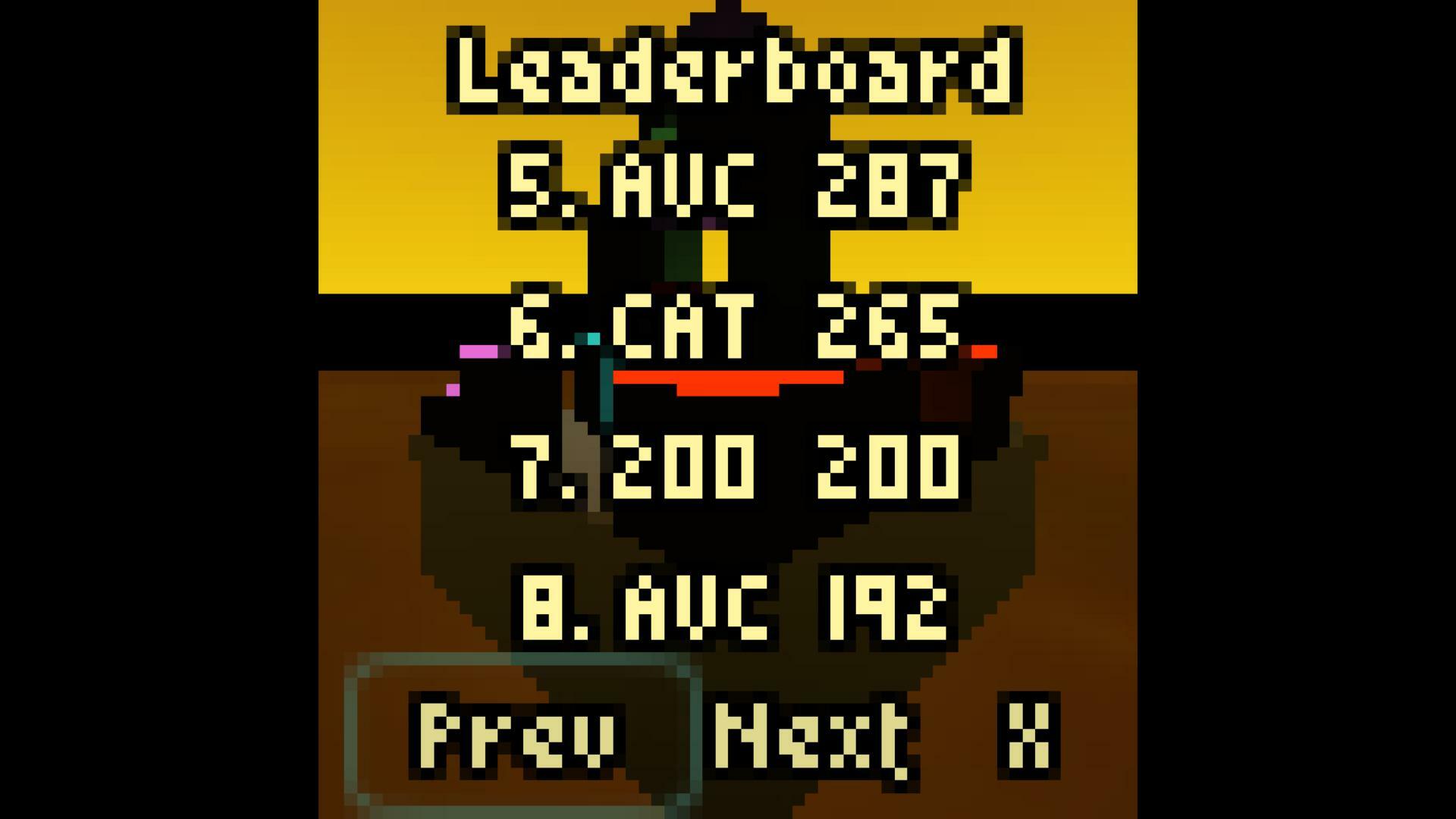This screenshot has width=1456, height=819.
Task: Close the leaderboard with X
Action: 1028,734
